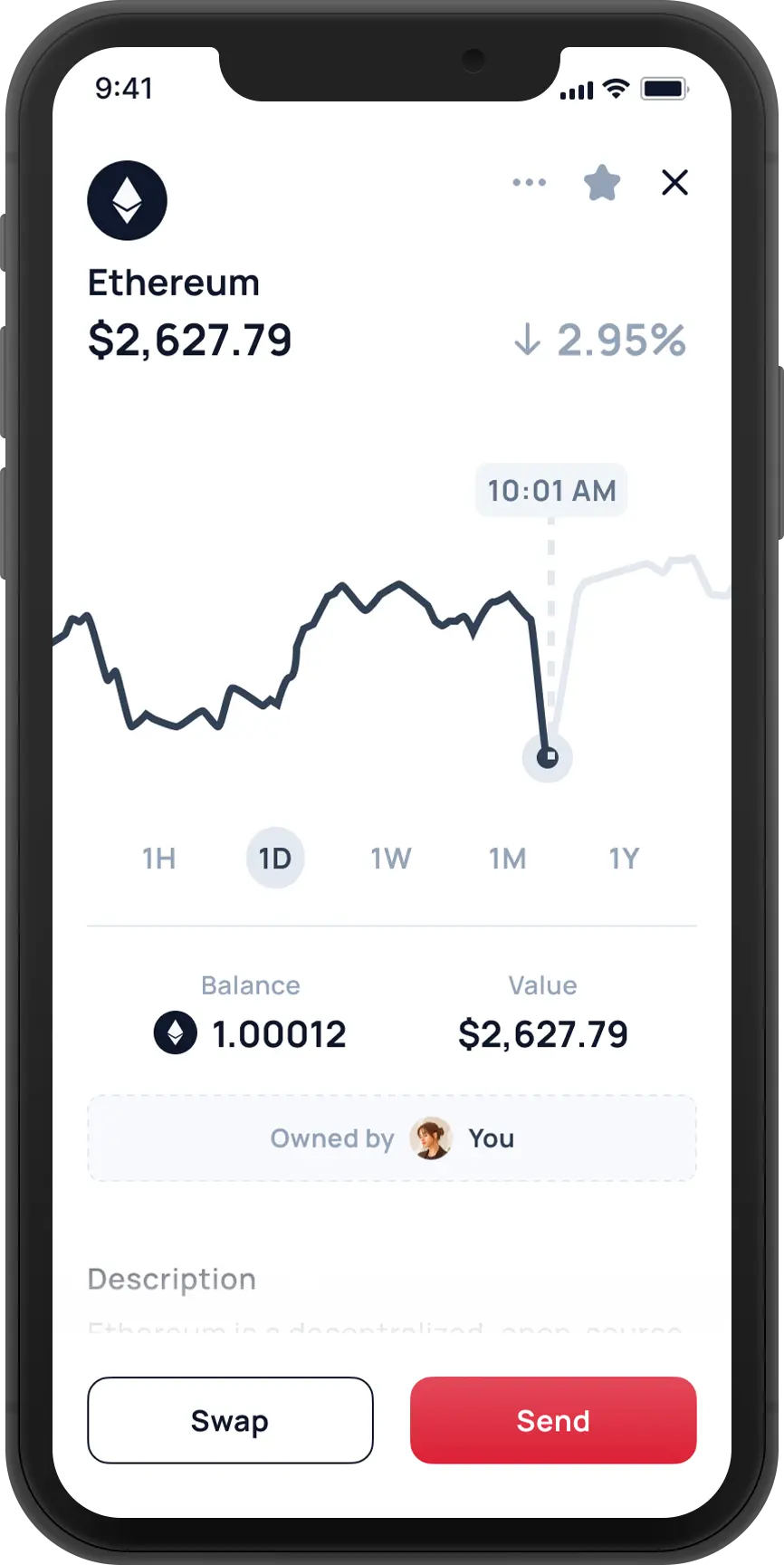
Task: Switch chart to 1W range
Action: point(391,858)
